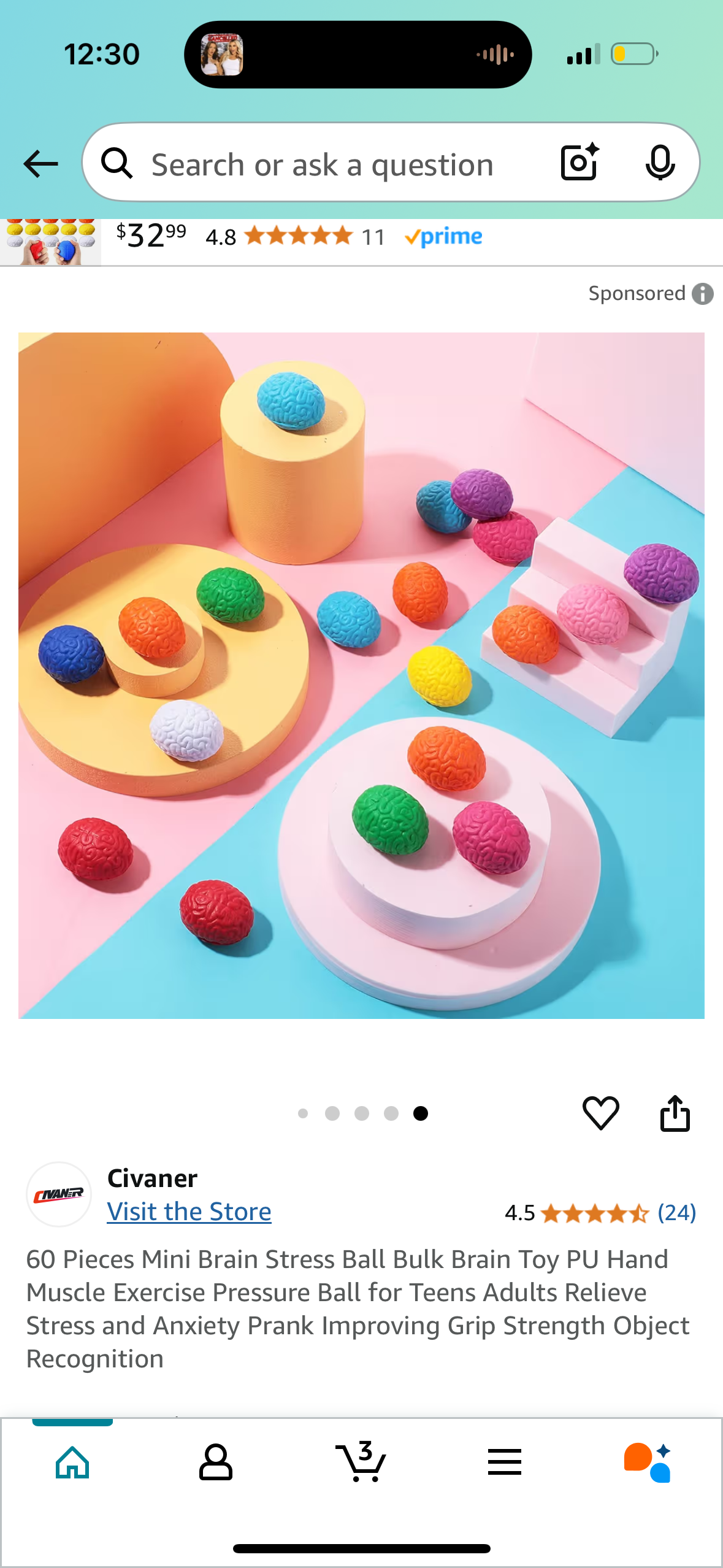Open camera lens search
723x1568 pixels.
pos(579,163)
